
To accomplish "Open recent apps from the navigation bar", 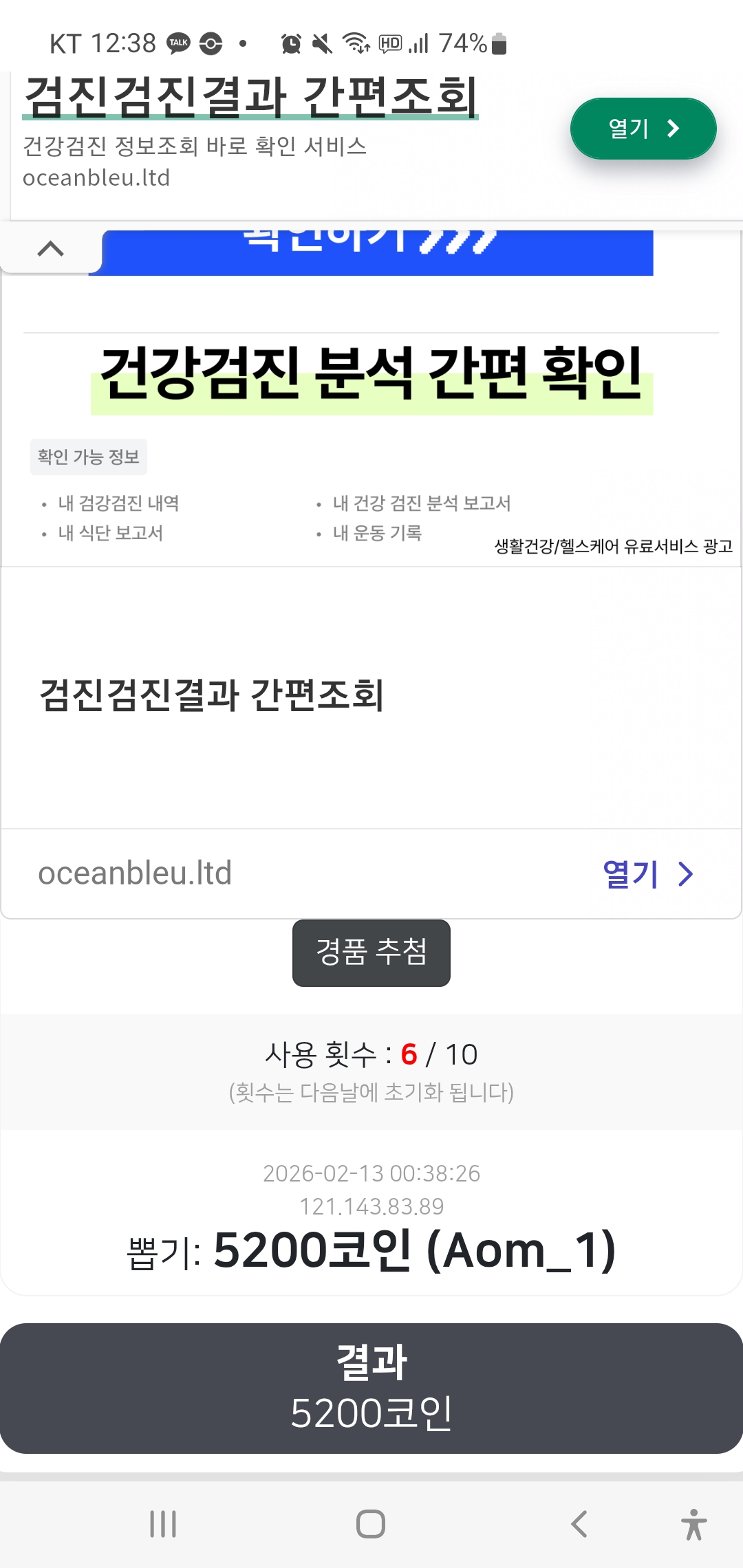I will (x=163, y=1523).
